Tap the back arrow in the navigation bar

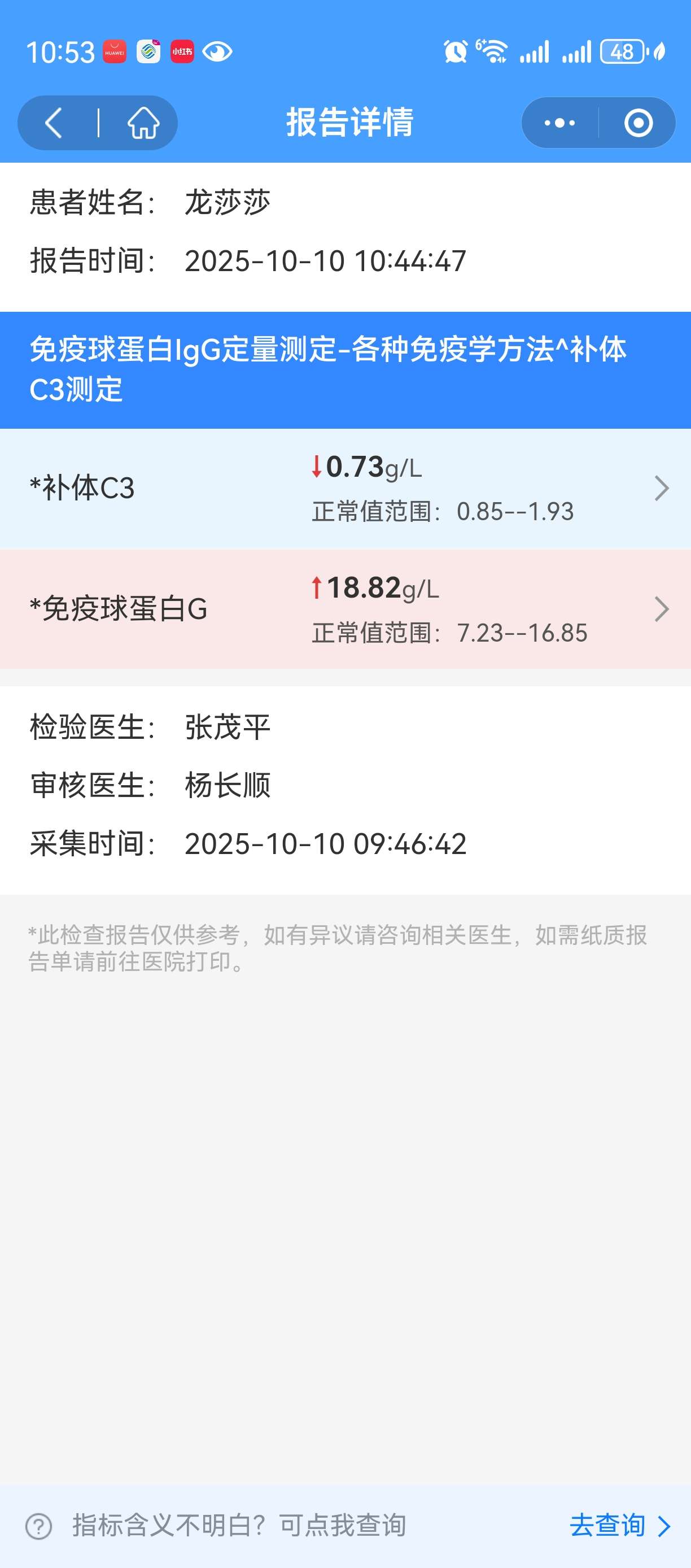point(54,123)
